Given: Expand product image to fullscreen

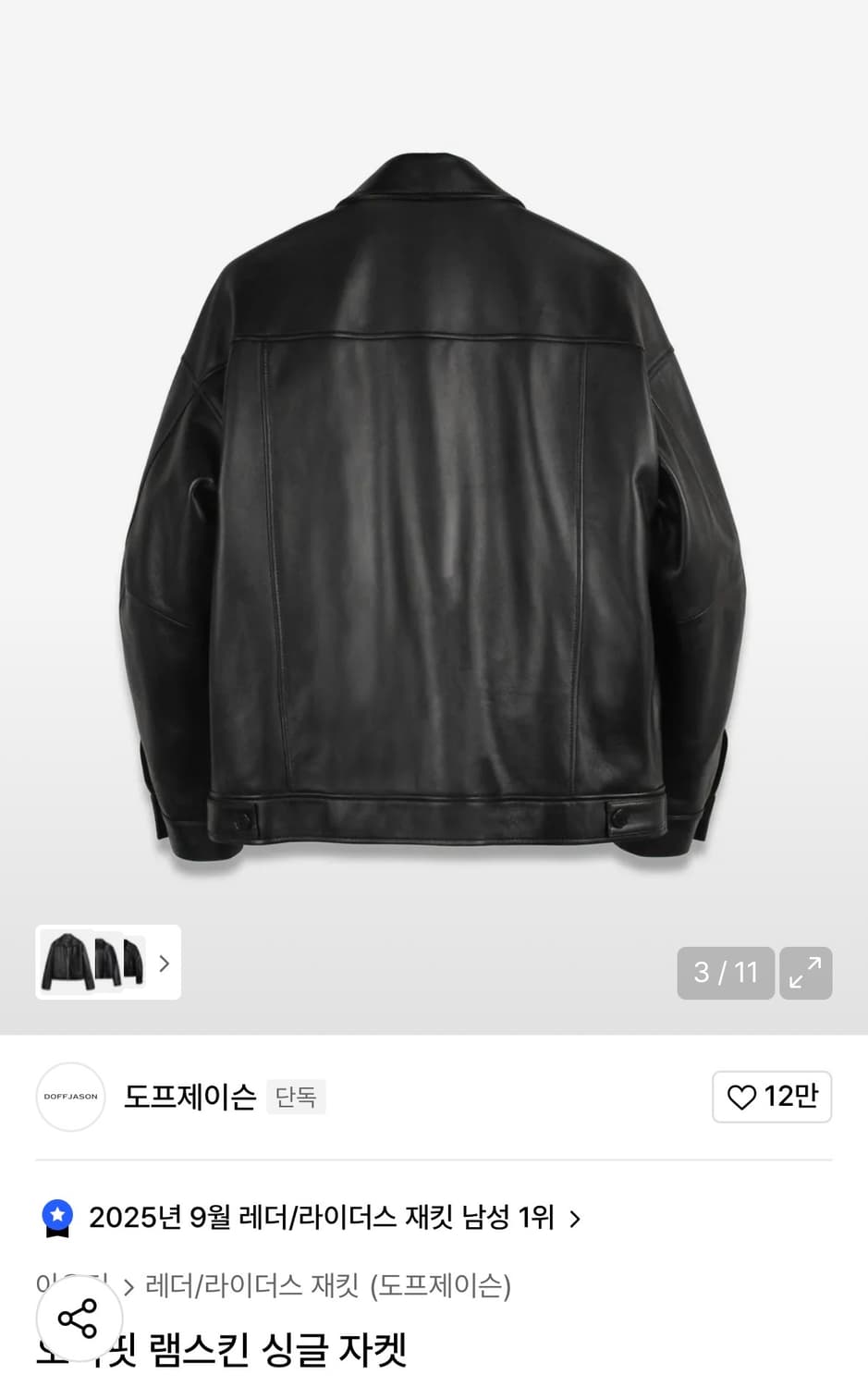Looking at the screenshot, I should 805,973.
